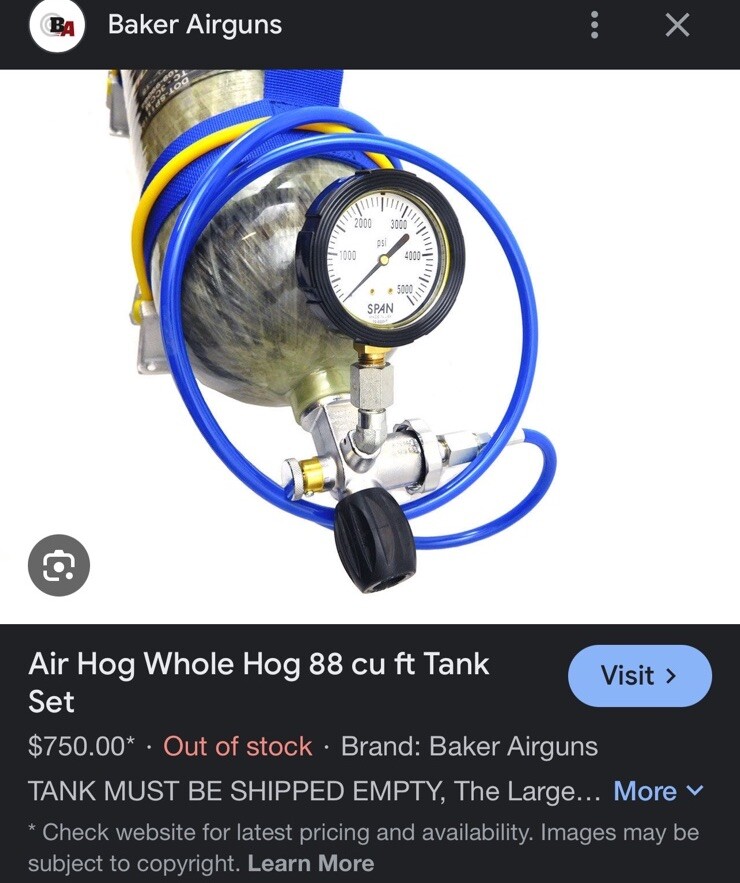This screenshot has height=883, width=740.
Task: Search this image with Lens
Action: pyautogui.click(x=58, y=567)
